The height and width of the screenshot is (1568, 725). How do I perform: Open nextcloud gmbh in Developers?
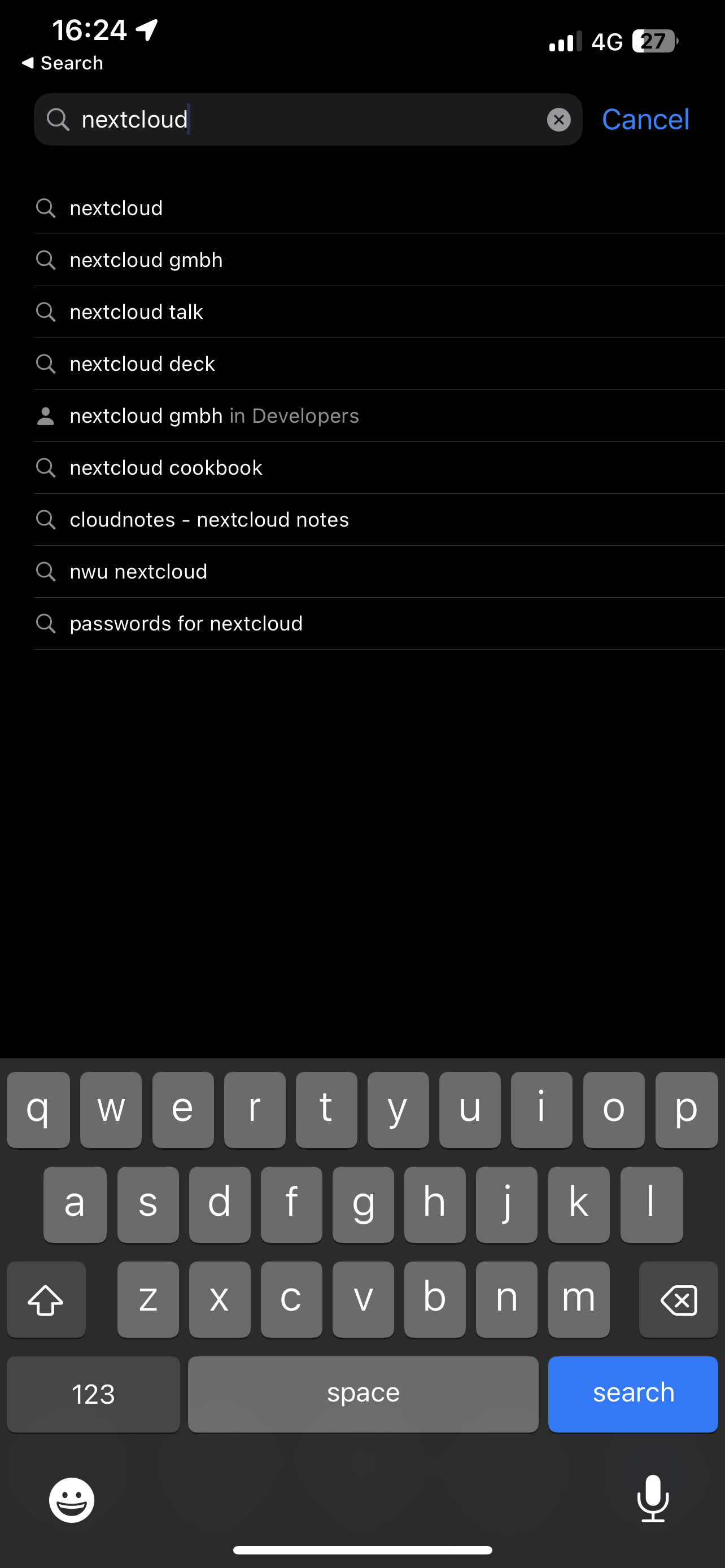tap(214, 416)
